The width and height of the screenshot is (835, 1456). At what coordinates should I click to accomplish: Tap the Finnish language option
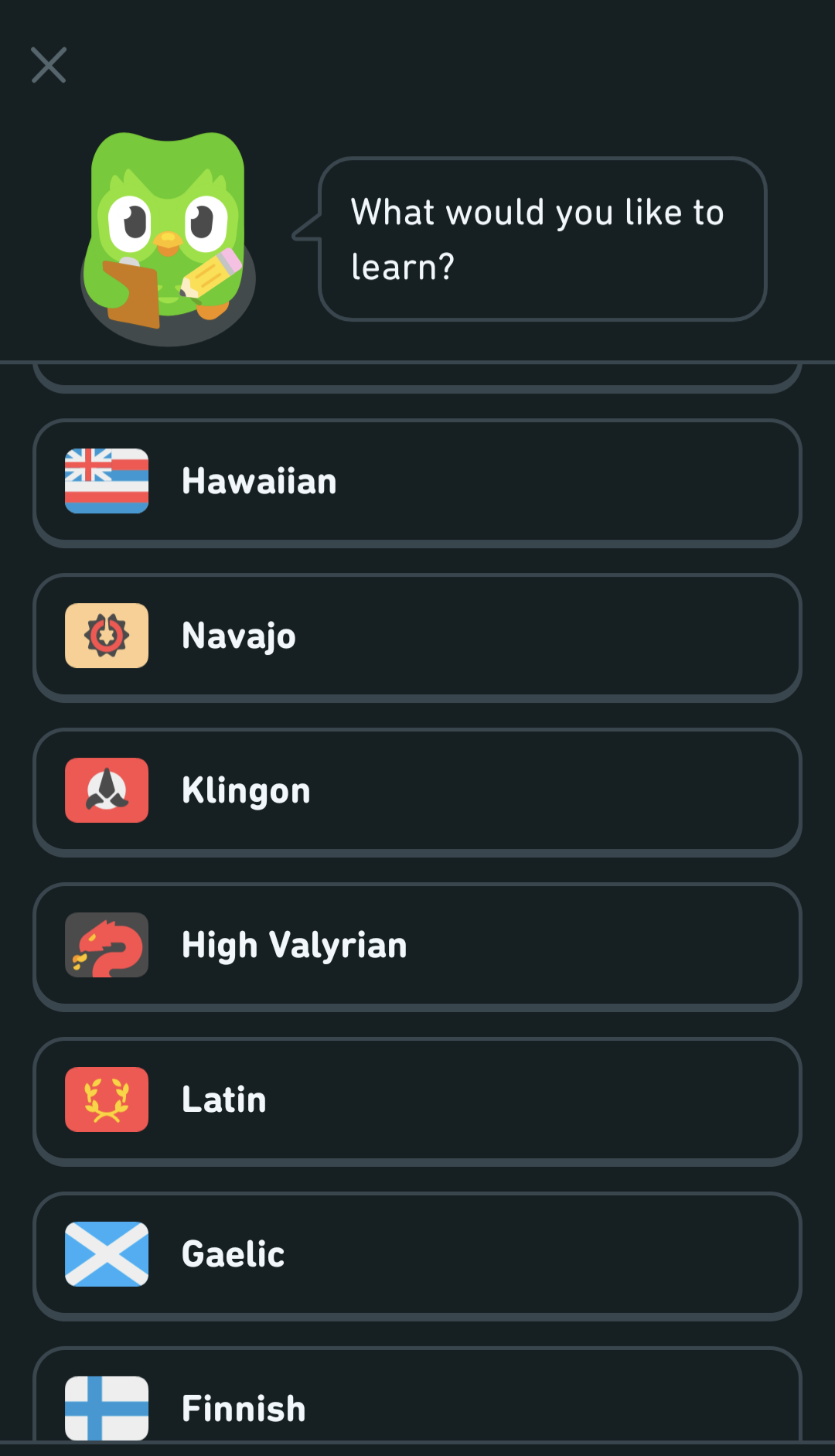click(417, 1403)
